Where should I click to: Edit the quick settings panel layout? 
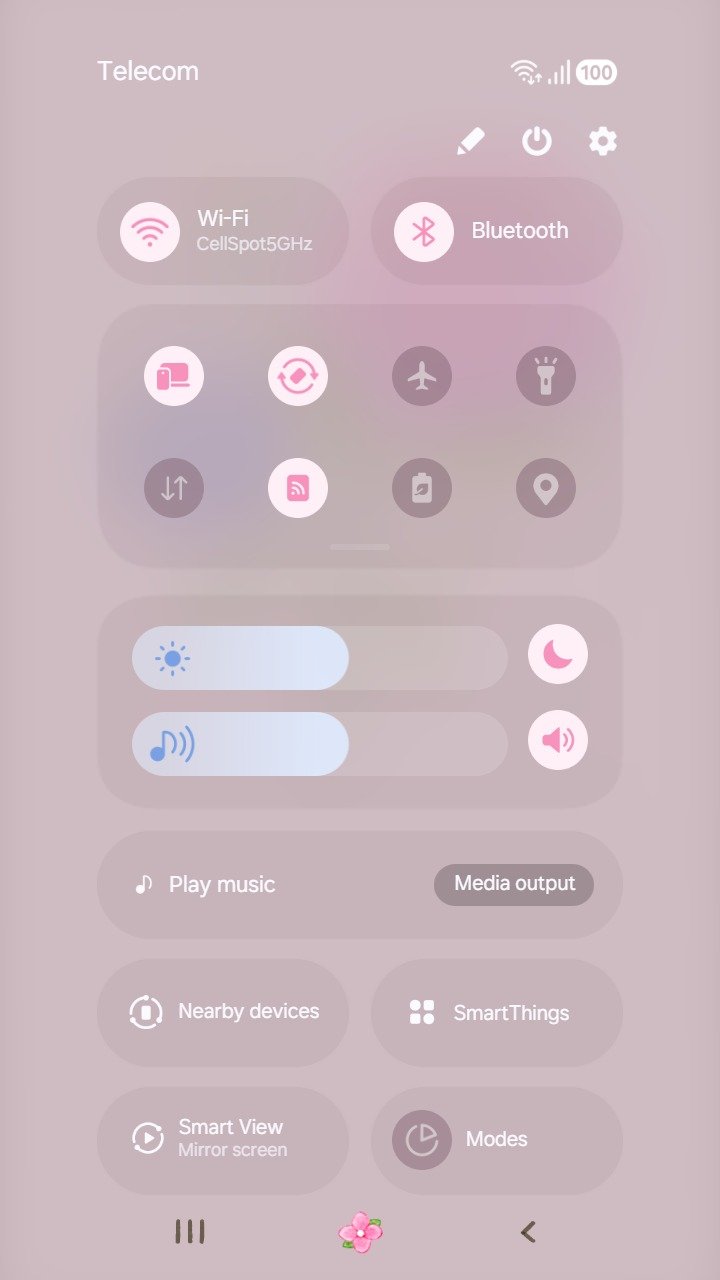pyautogui.click(x=470, y=142)
